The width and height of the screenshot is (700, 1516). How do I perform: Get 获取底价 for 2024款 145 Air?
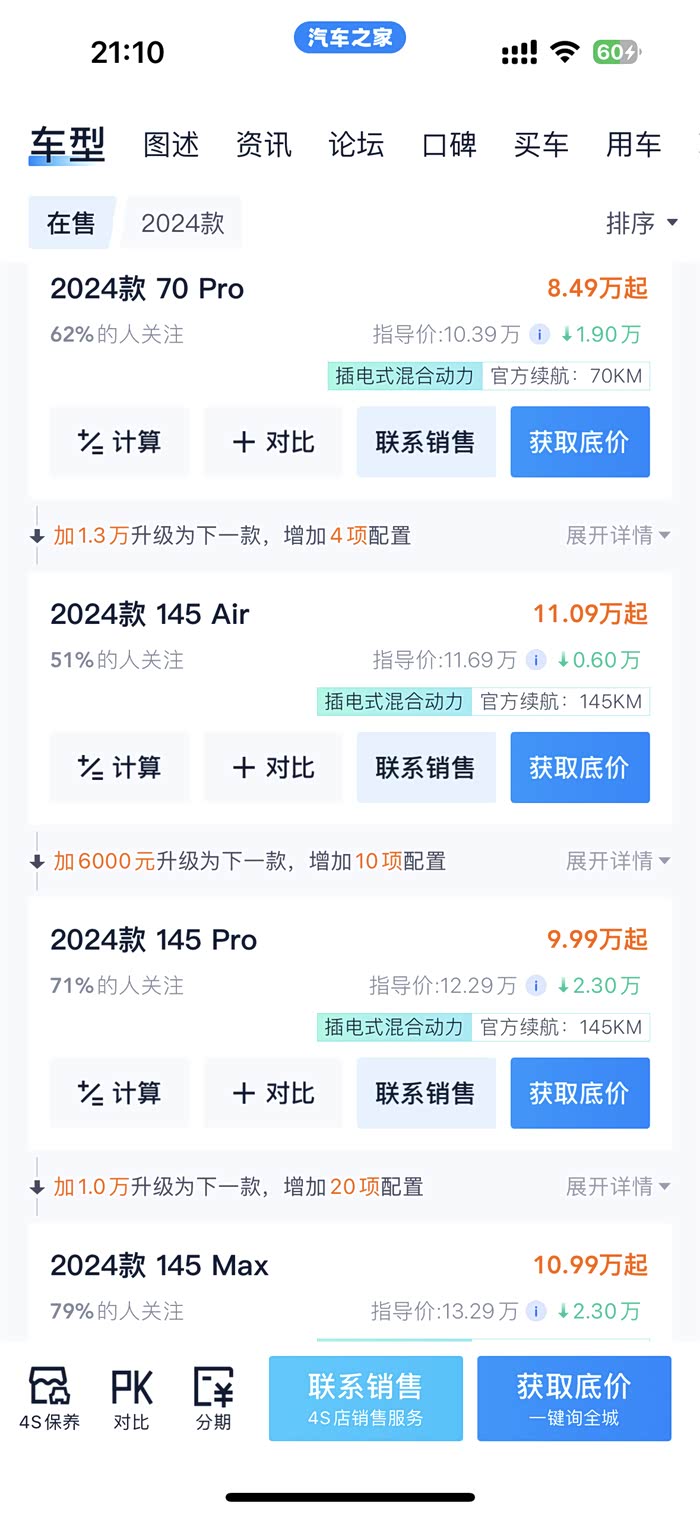pyautogui.click(x=580, y=767)
